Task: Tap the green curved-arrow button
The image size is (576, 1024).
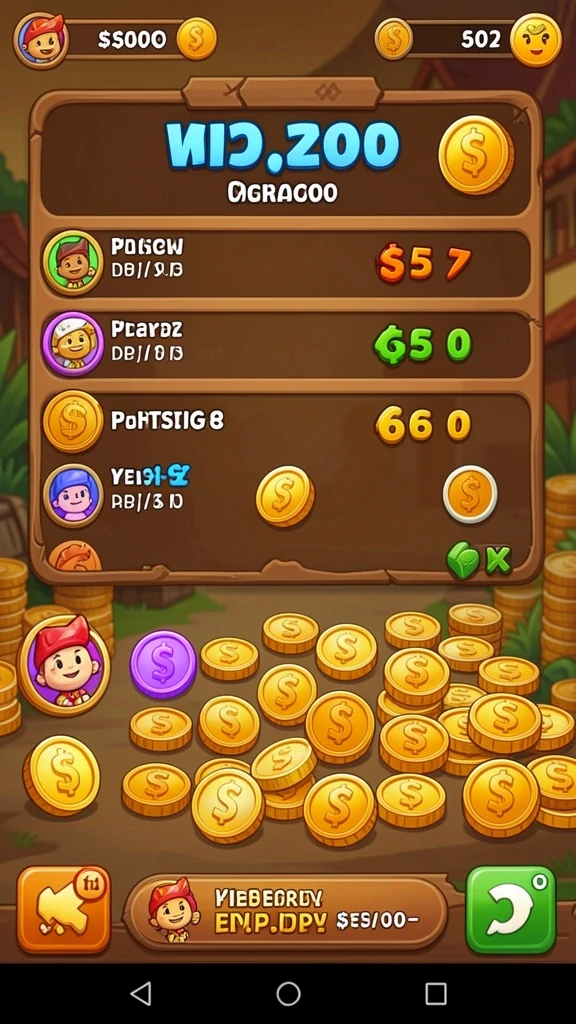Action: (x=510, y=910)
